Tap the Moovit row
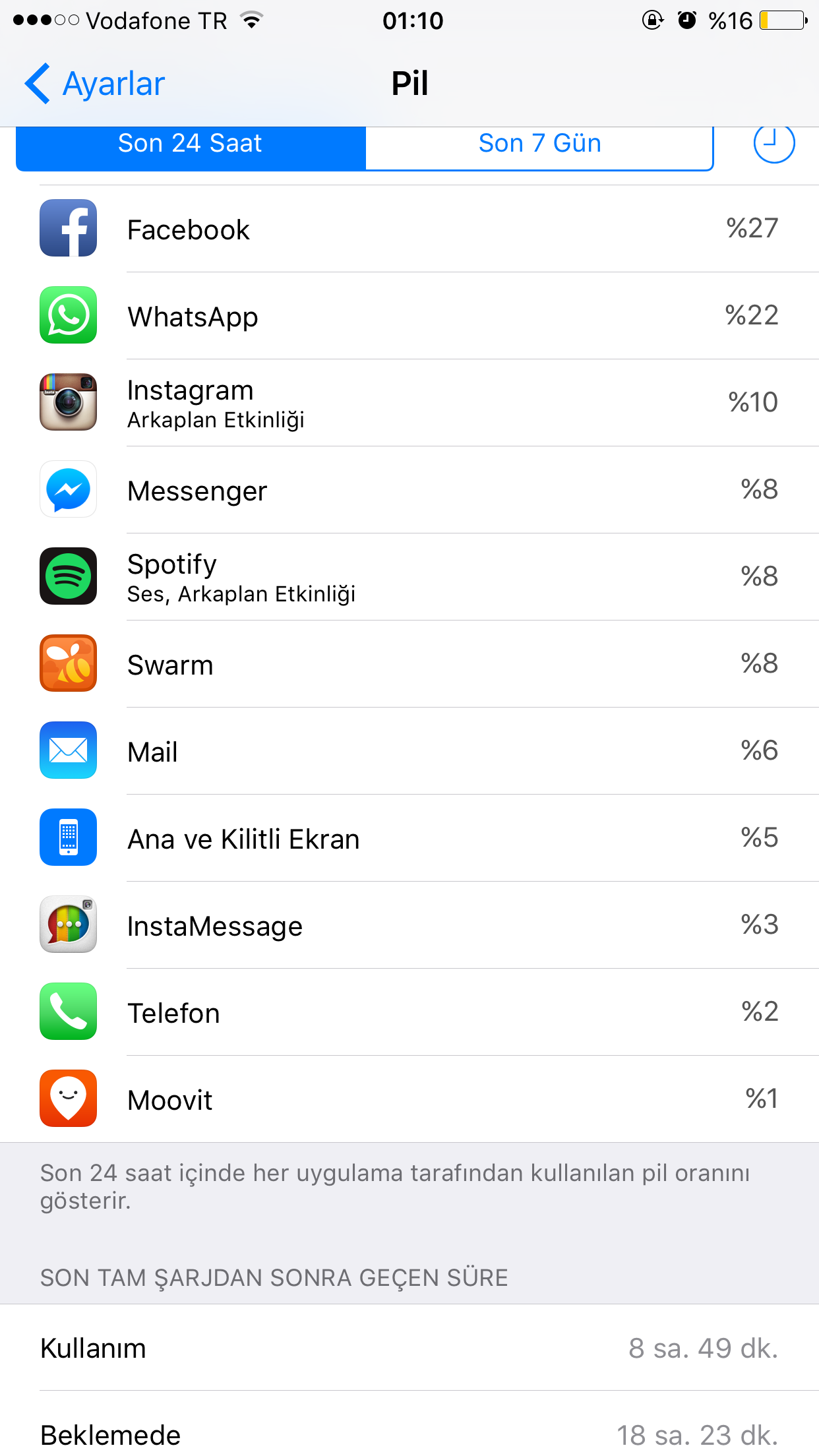The image size is (819, 1456). (409, 1099)
